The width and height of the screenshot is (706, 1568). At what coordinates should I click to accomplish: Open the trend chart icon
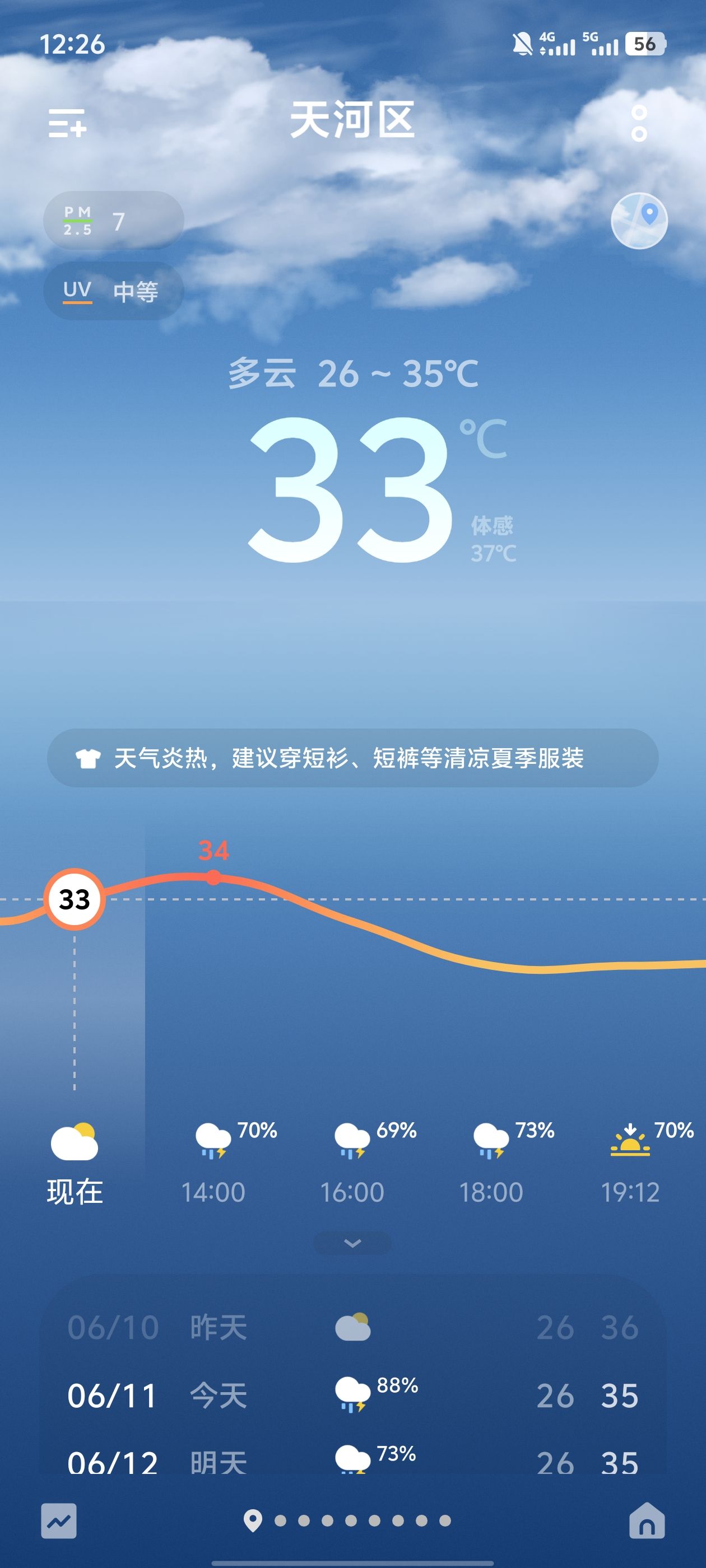59,1520
